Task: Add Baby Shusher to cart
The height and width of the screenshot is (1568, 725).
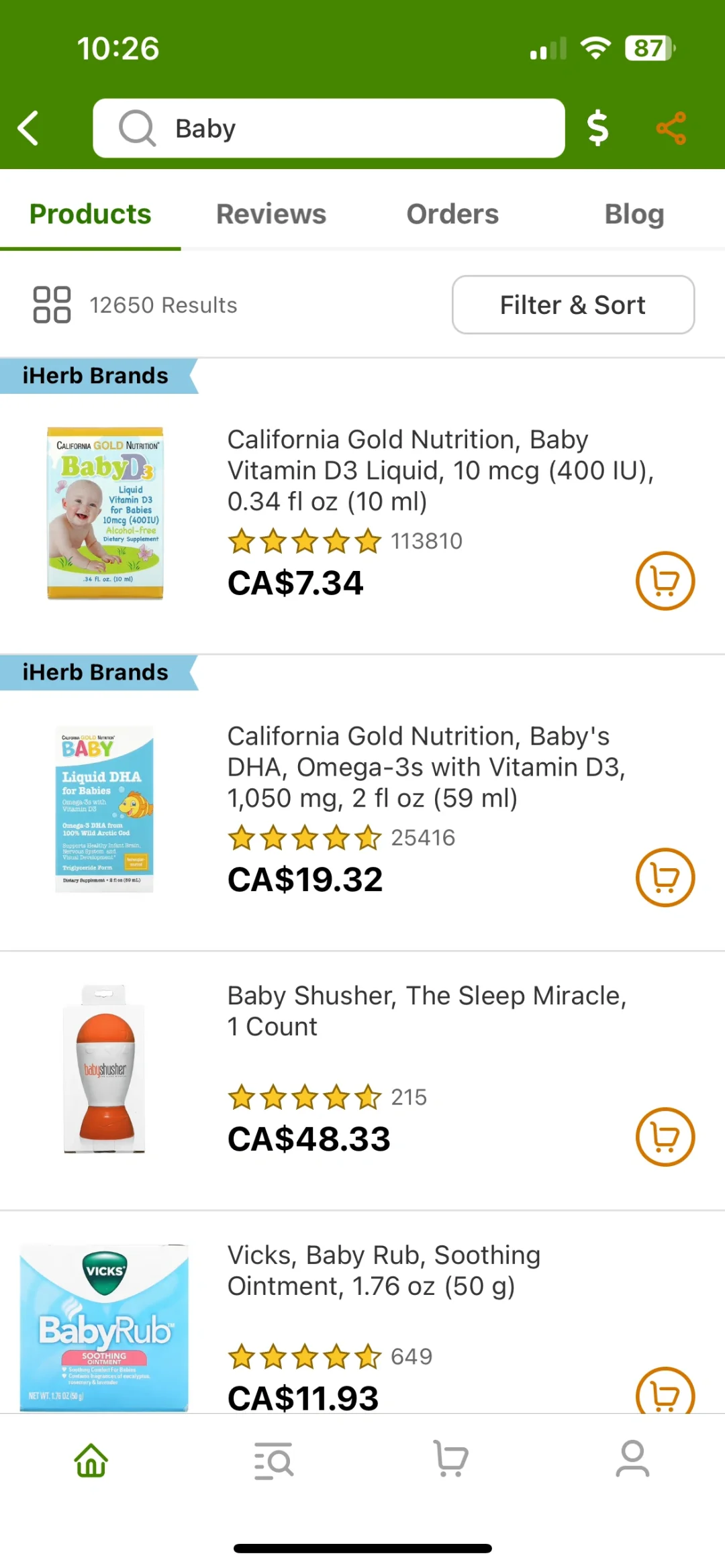Action: (665, 1137)
